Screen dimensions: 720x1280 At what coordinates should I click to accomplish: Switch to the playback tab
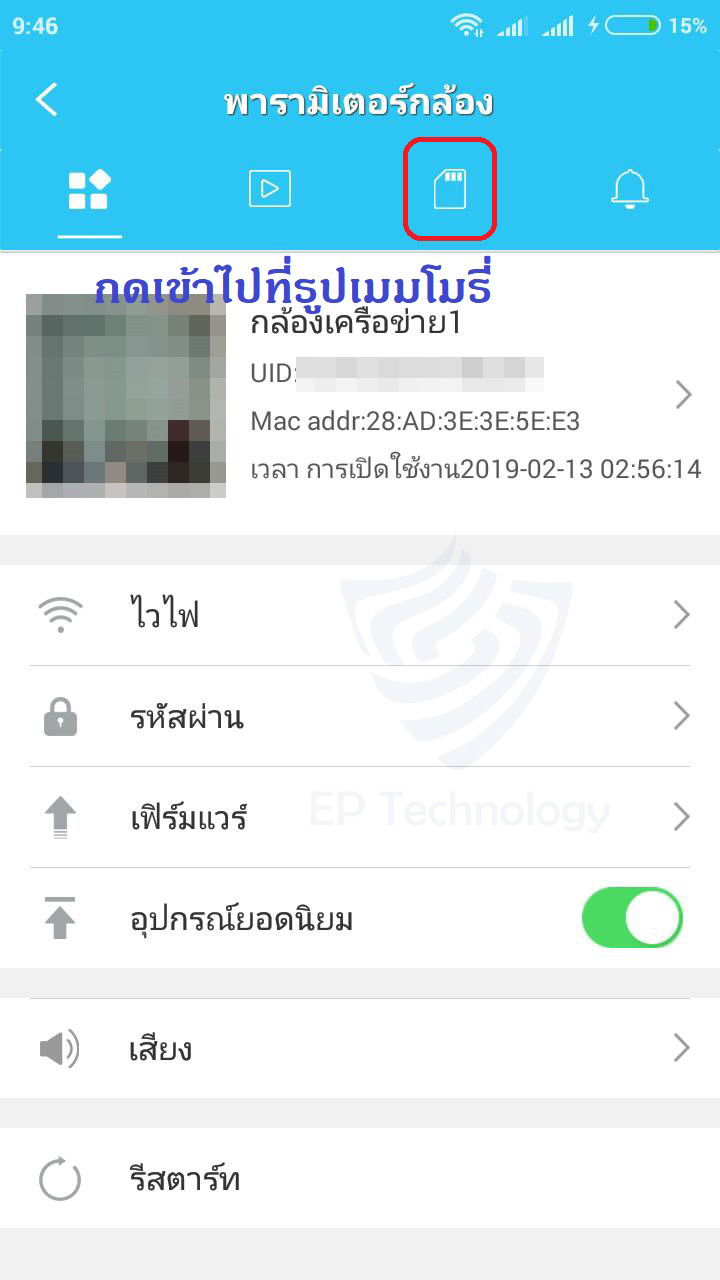click(x=269, y=188)
